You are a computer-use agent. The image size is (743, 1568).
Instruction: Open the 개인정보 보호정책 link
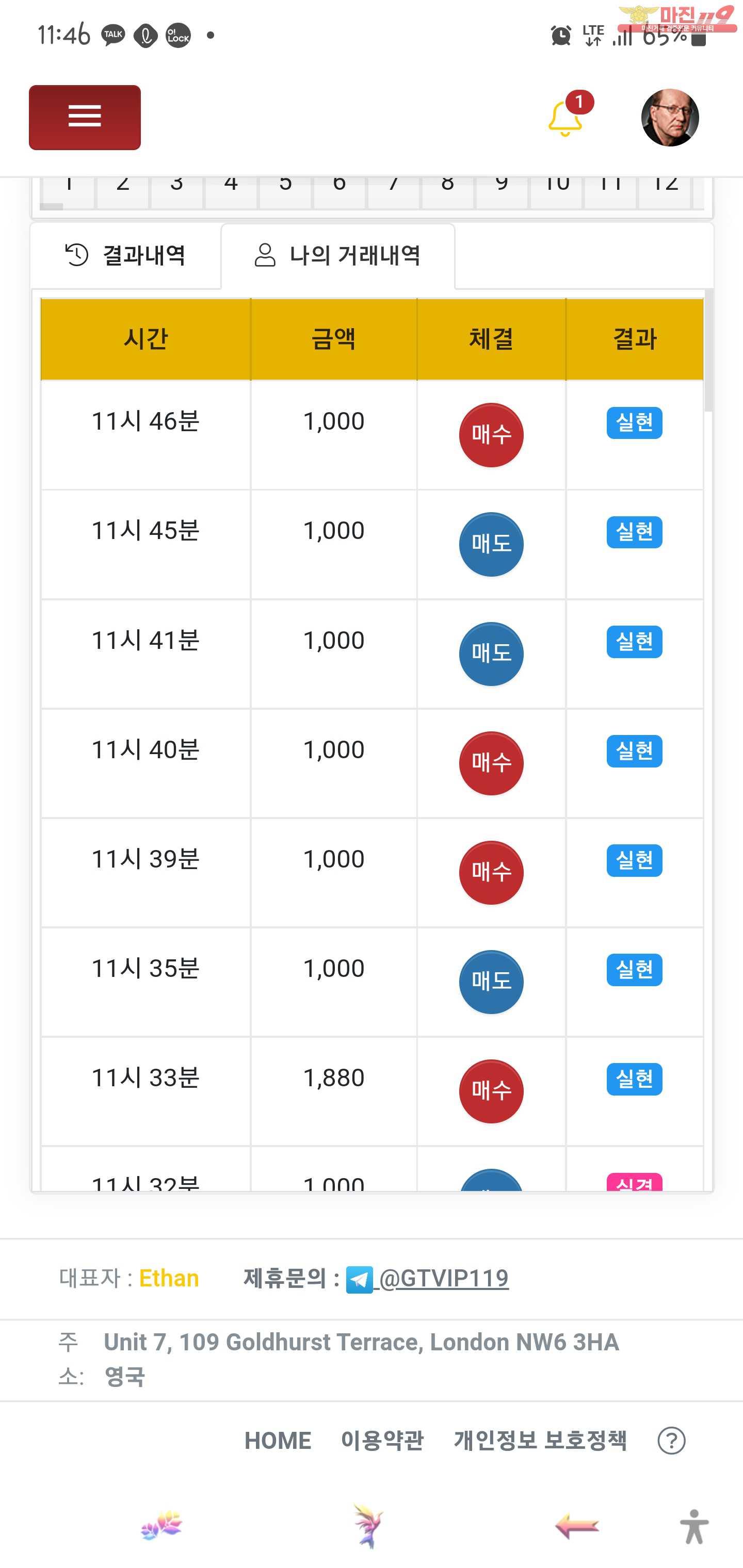coord(540,1440)
